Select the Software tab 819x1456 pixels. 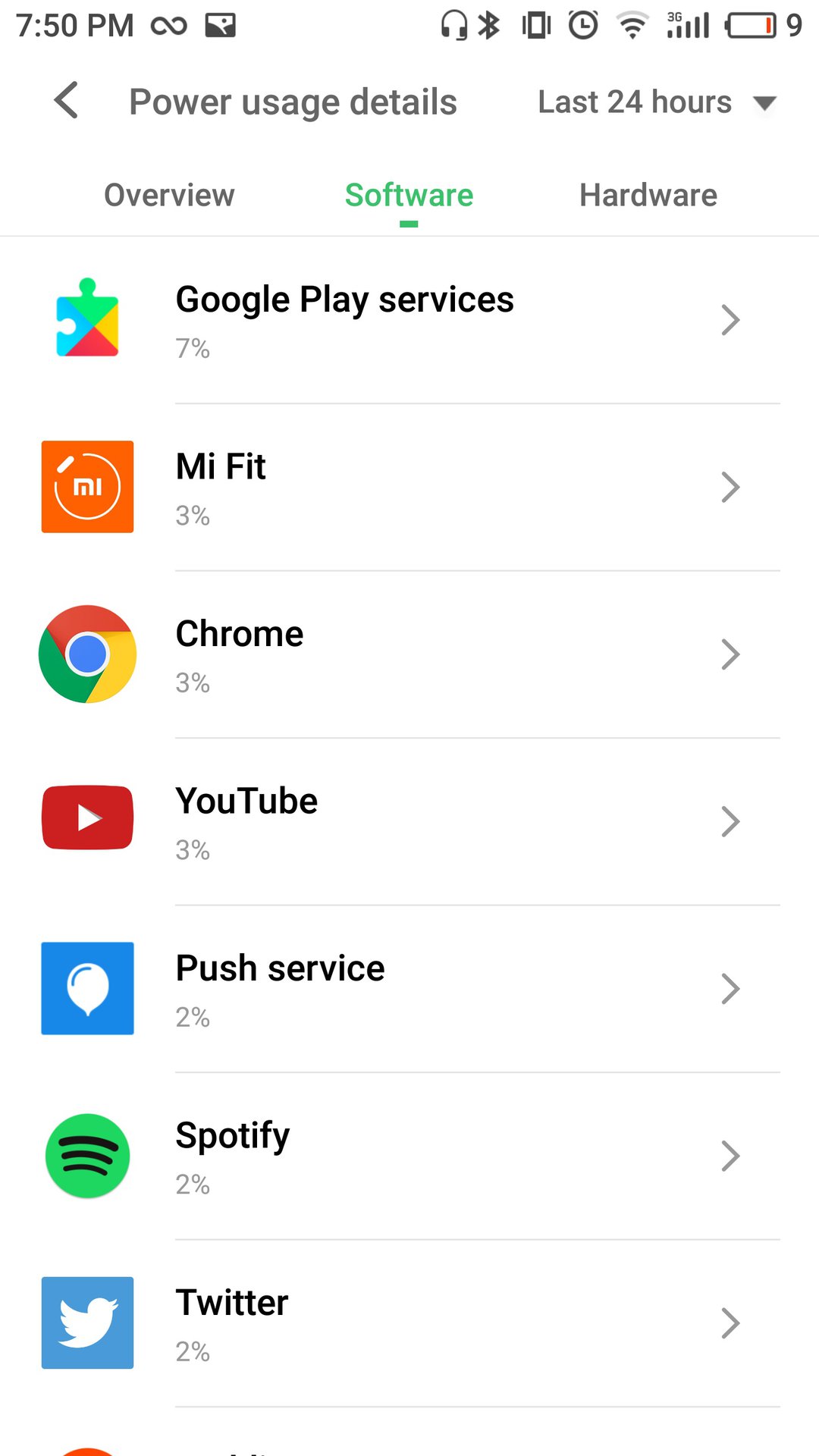point(409,196)
